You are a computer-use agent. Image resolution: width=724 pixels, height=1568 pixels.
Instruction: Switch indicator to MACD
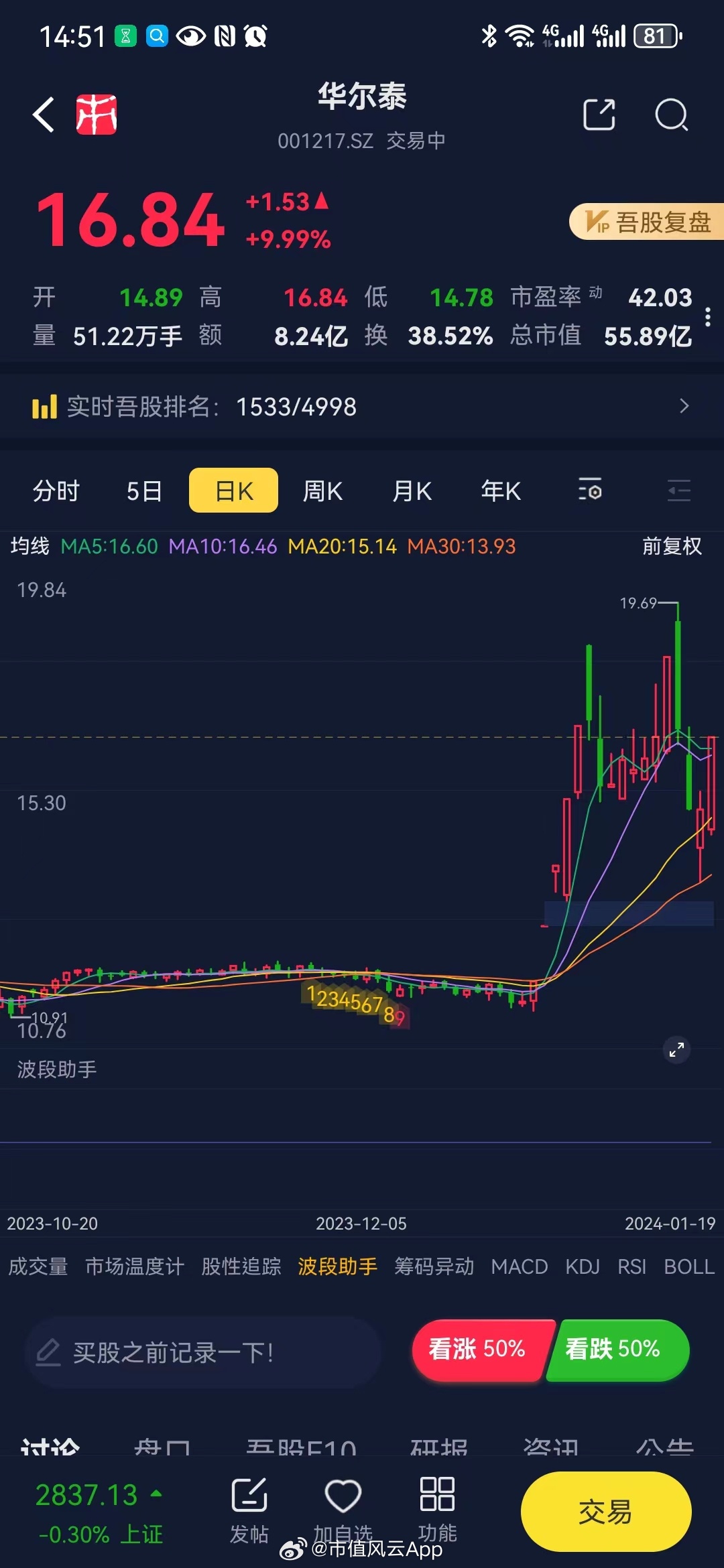520,1266
